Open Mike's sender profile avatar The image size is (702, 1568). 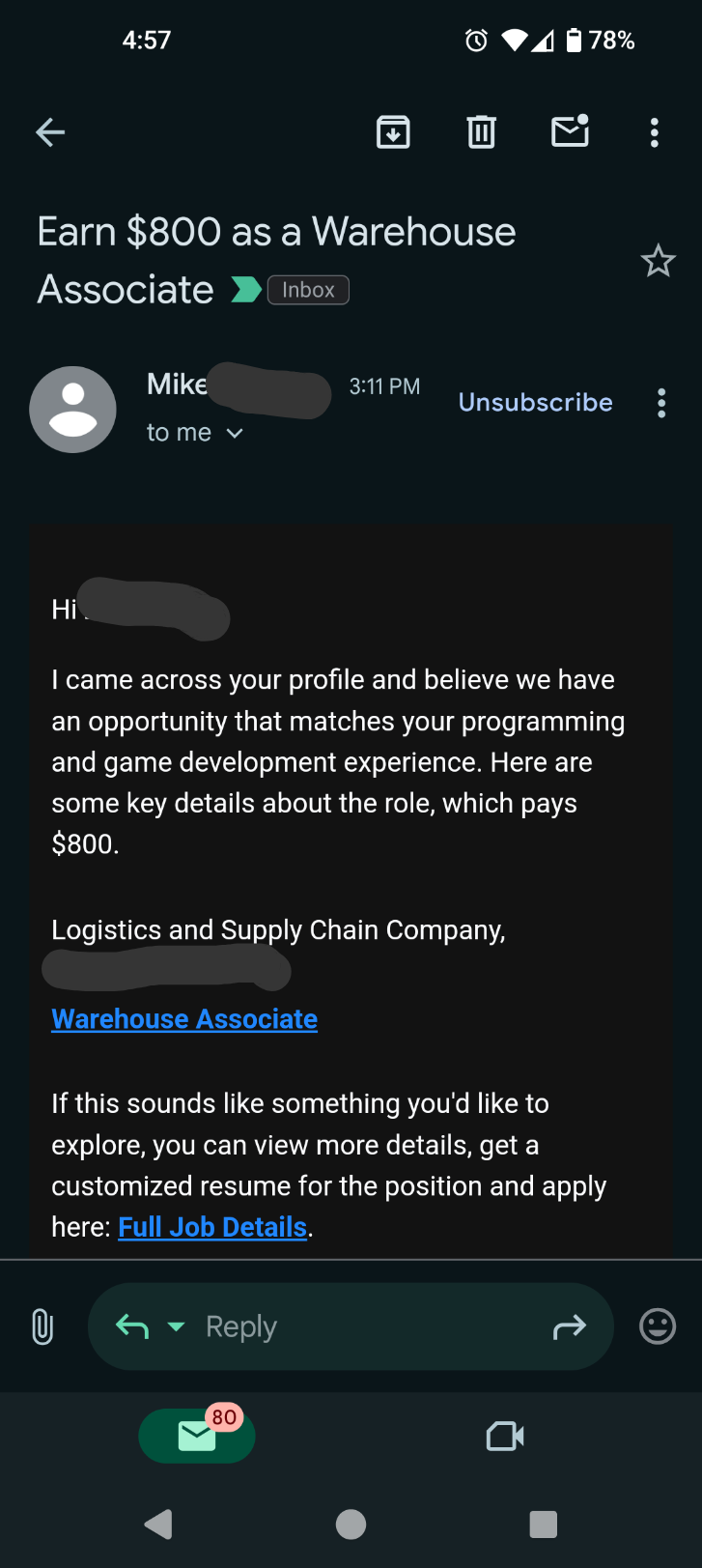coord(73,410)
